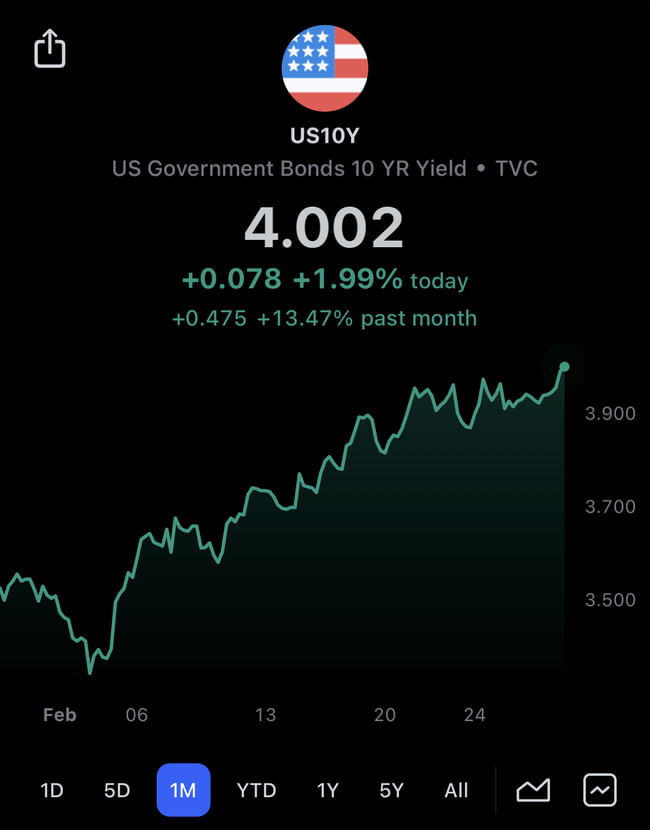This screenshot has width=650, height=830.
Task: Open the full chart view
Action: coord(600,790)
